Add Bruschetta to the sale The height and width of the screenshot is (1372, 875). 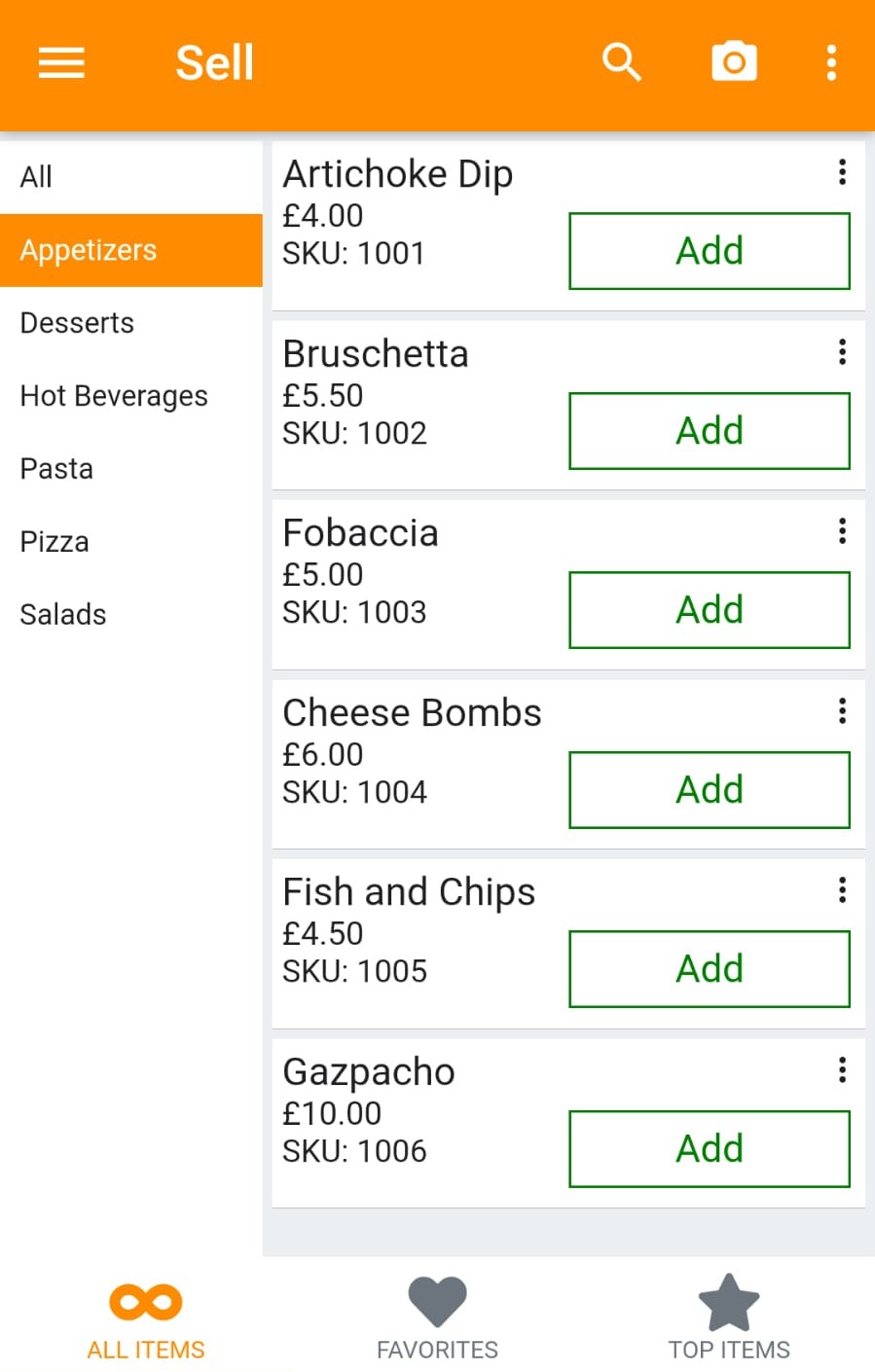709,430
